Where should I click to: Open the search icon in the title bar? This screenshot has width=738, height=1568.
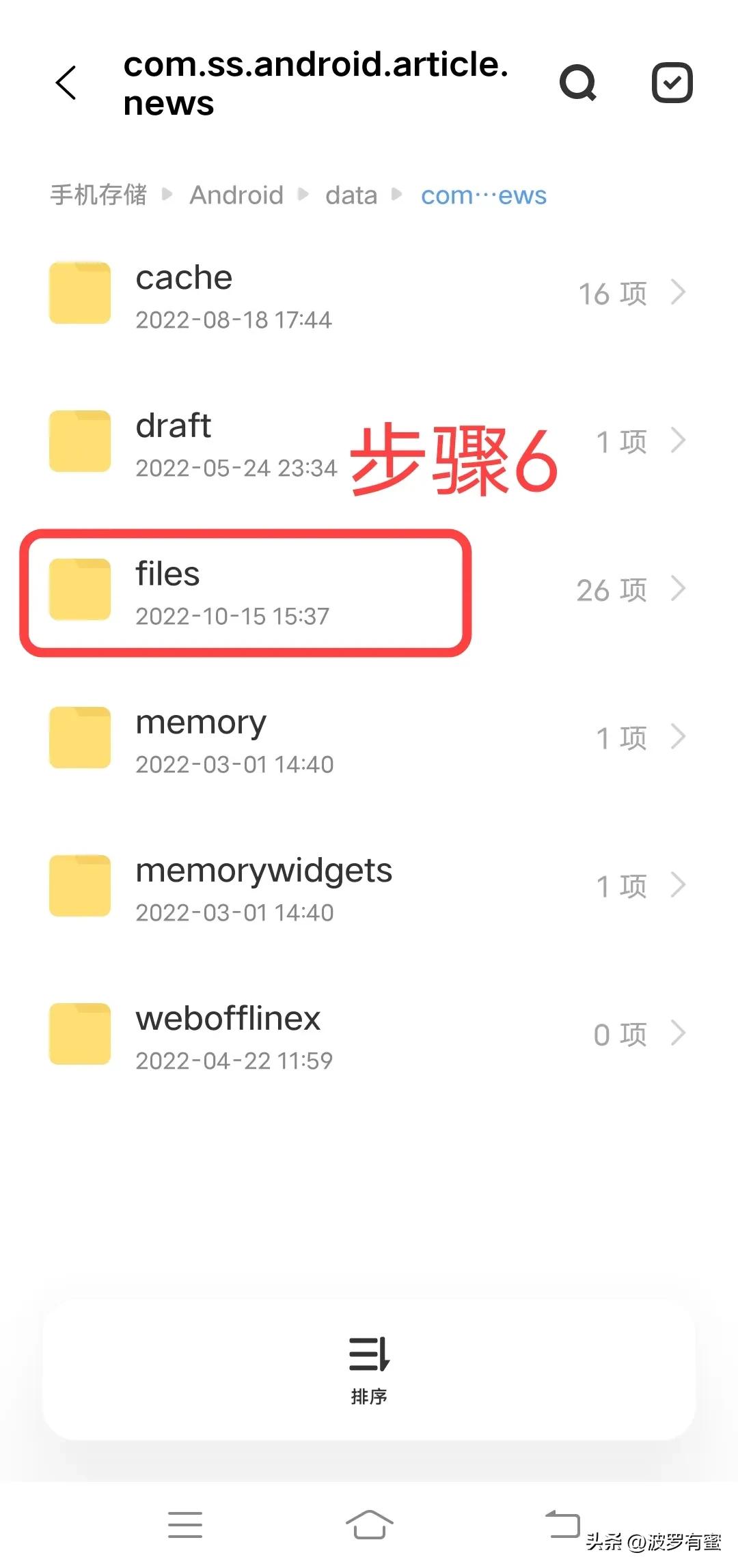578,82
